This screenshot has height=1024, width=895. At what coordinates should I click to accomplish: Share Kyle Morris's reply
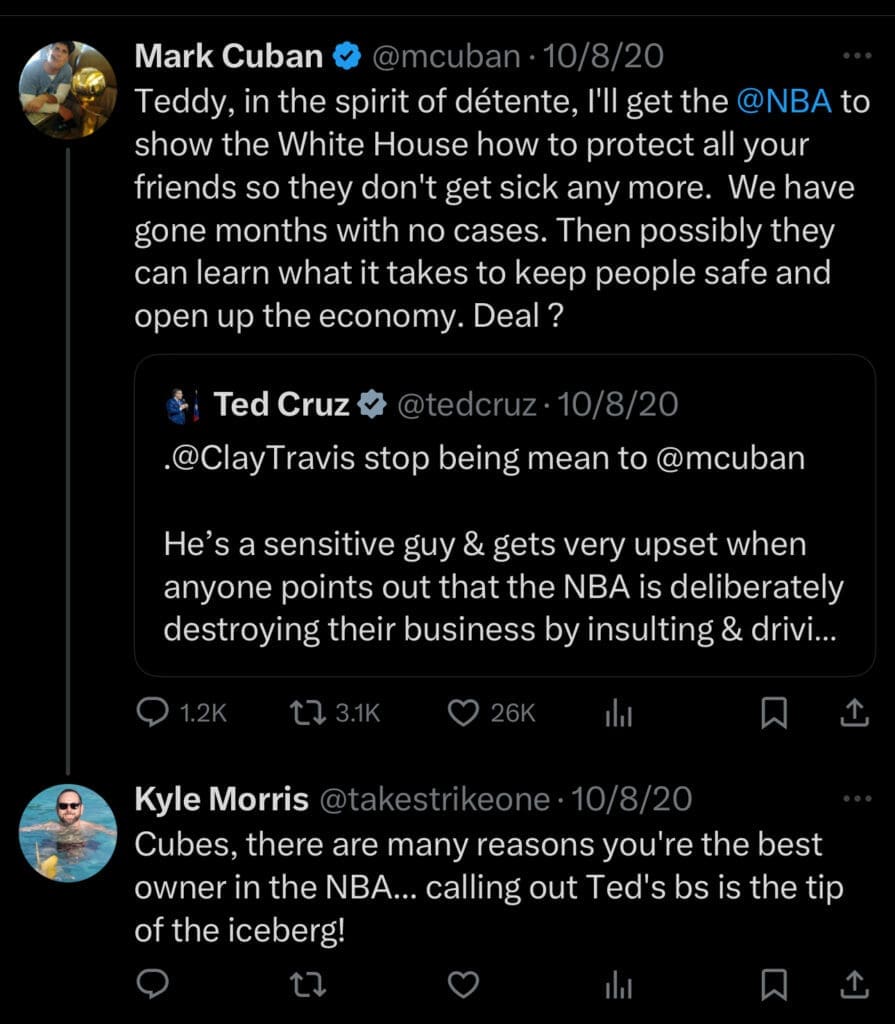click(853, 986)
